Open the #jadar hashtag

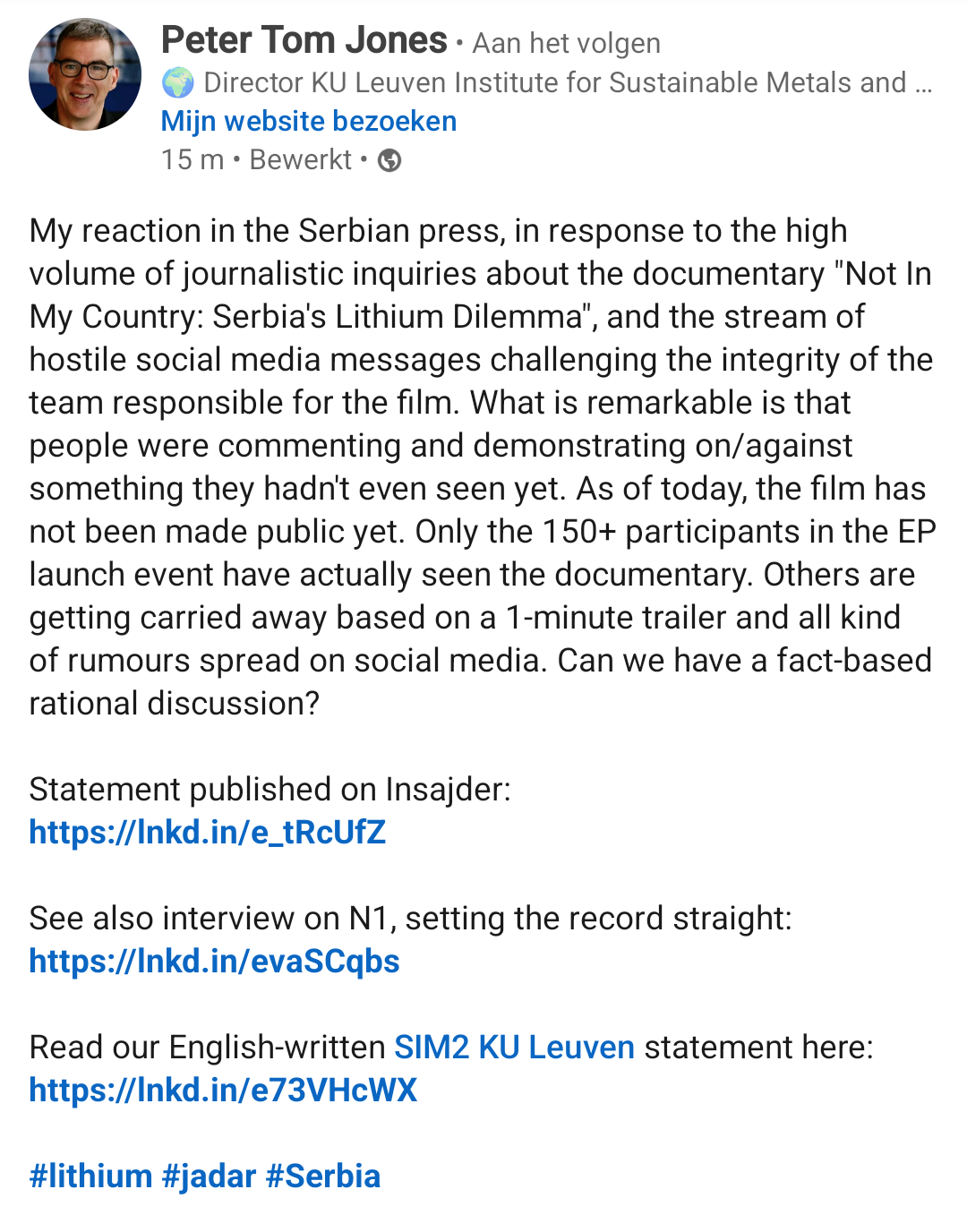209,1176
